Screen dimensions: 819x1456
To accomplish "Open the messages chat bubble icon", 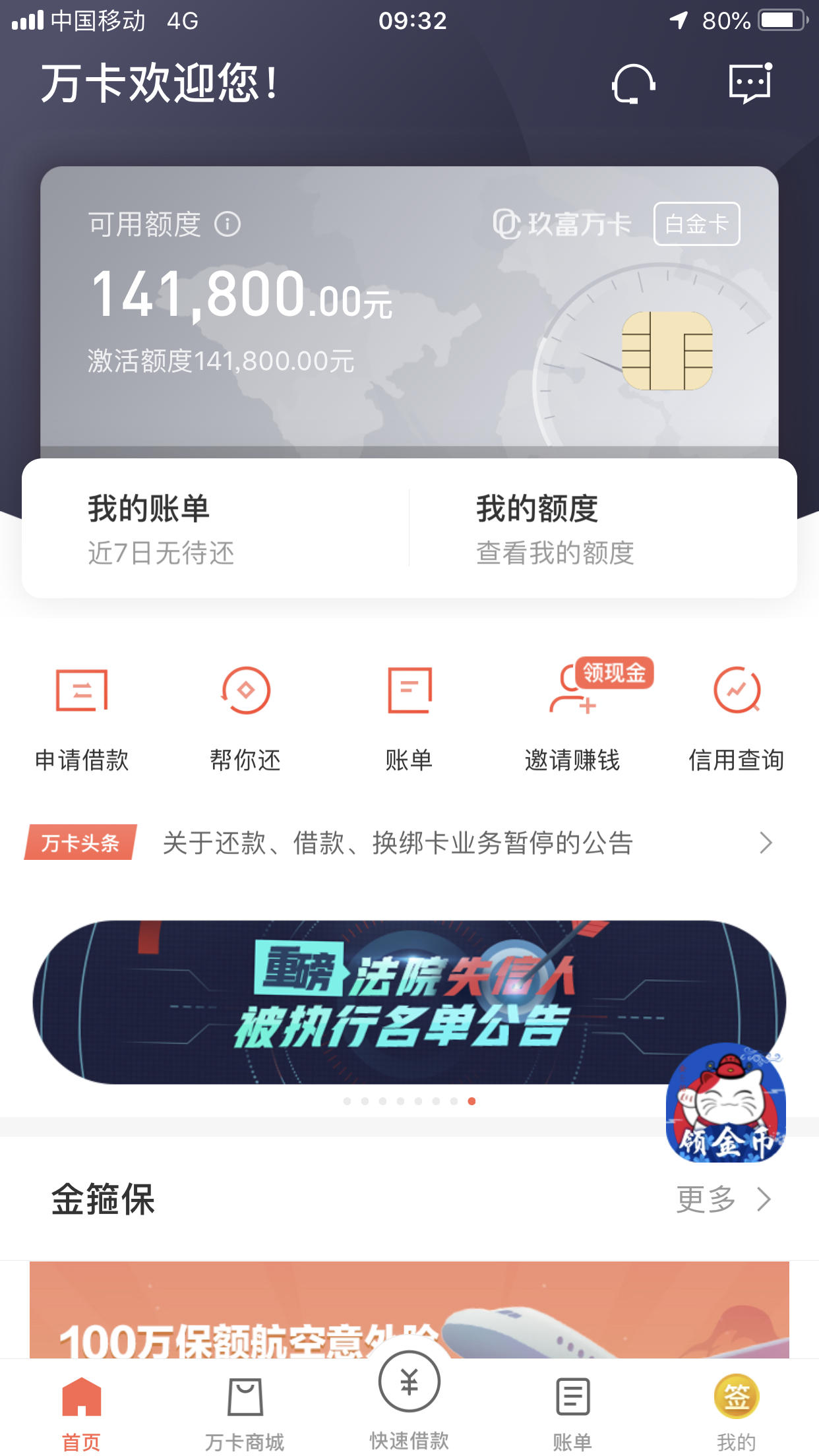I will click(x=750, y=84).
